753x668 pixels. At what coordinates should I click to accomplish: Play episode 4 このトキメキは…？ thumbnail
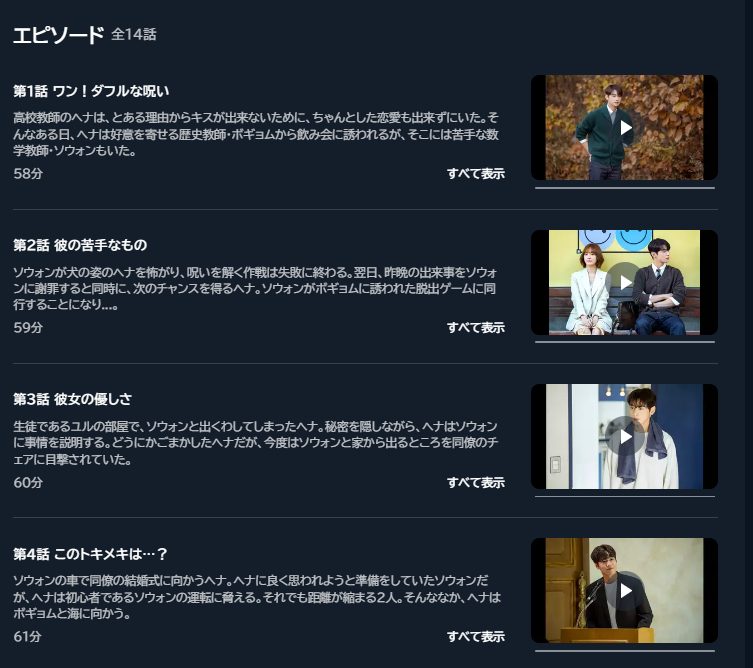coord(625,590)
